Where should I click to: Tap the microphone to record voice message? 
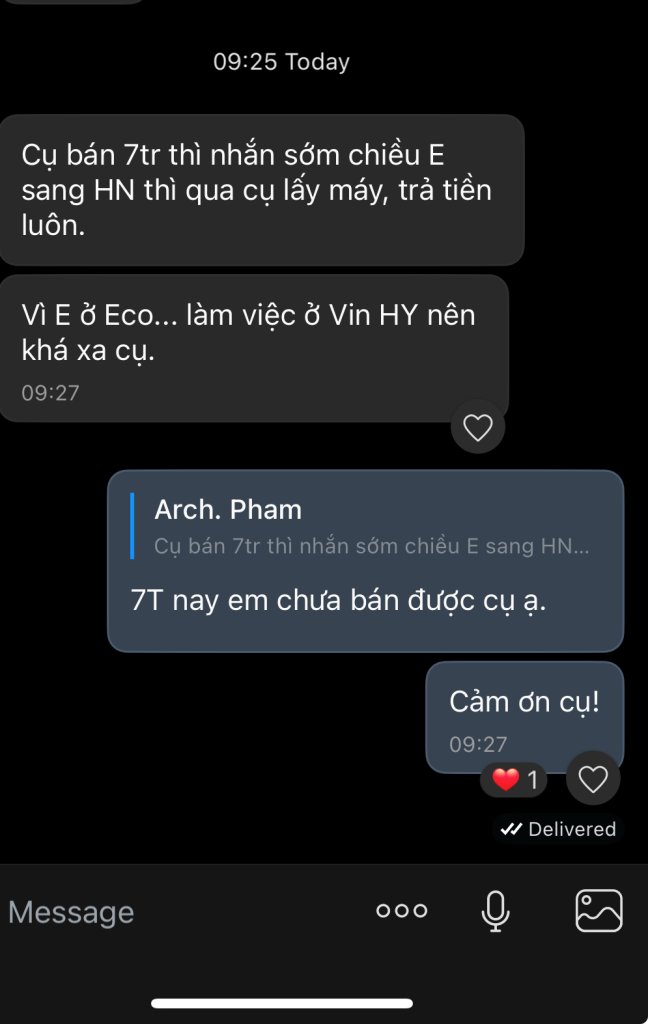495,911
